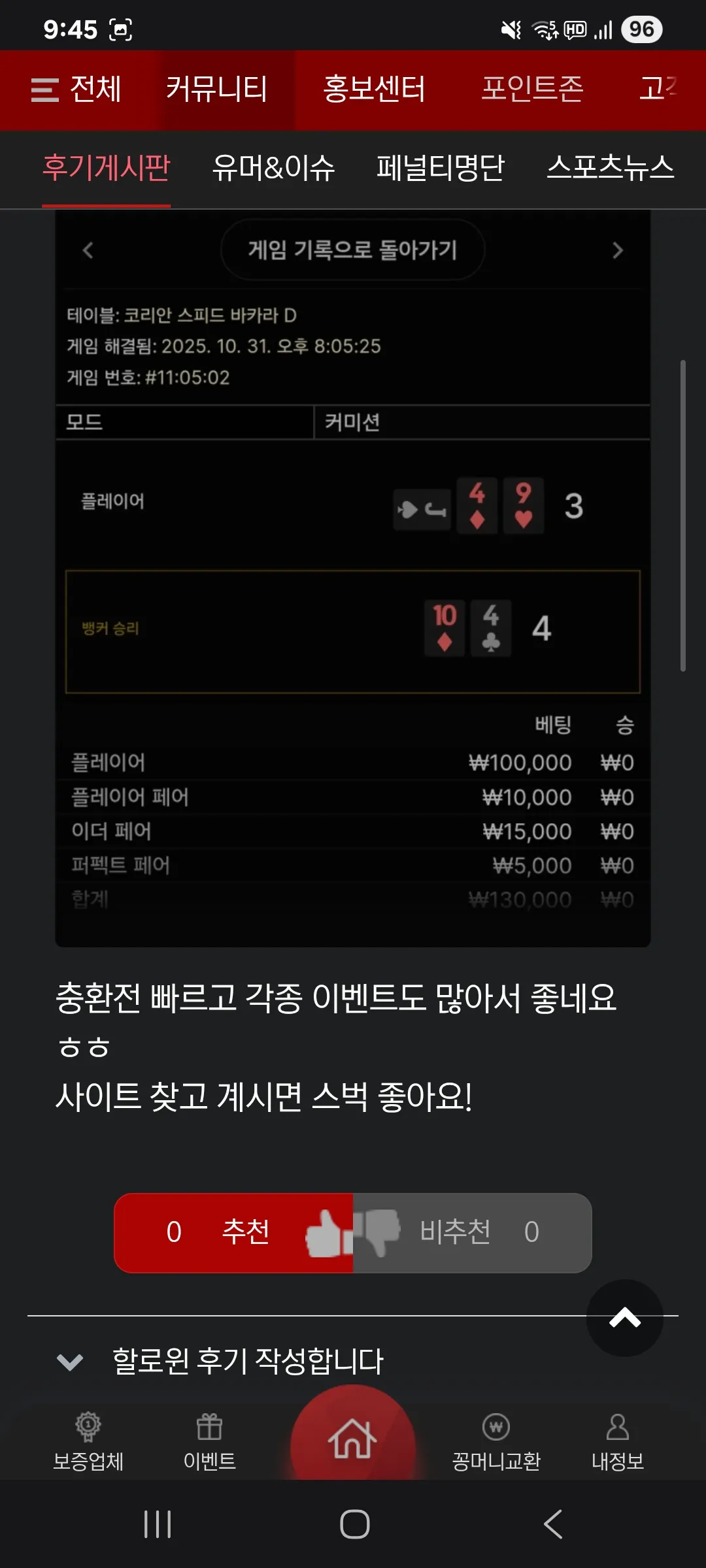Open 보증업체 in the bottom bar
This screenshot has width=706, height=1568.
pyautogui.click(x=88, y=1442)
